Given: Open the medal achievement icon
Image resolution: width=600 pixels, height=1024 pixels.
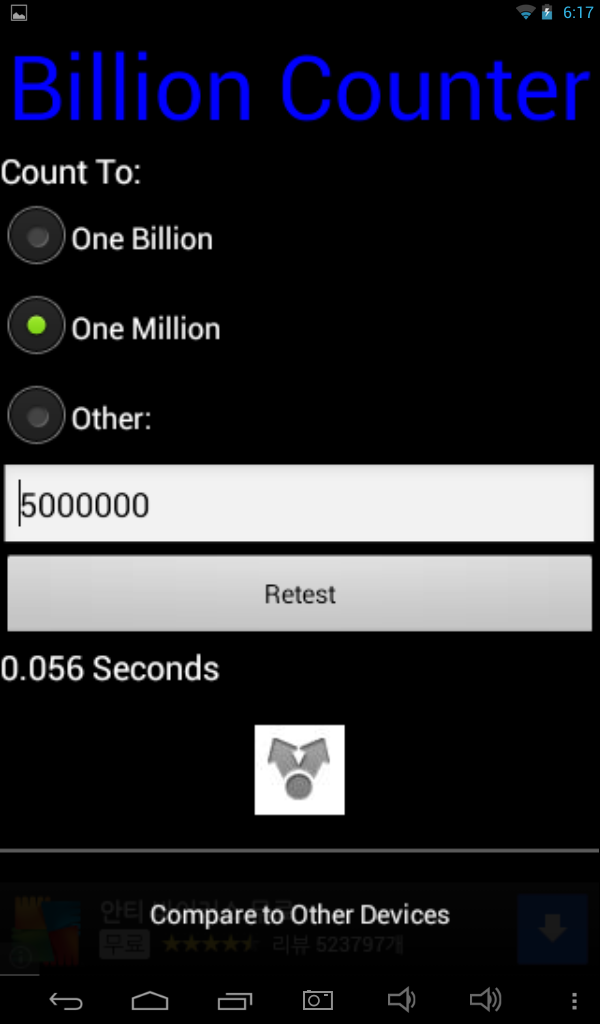Looking at the screenshot, I should tap(300, 769).
